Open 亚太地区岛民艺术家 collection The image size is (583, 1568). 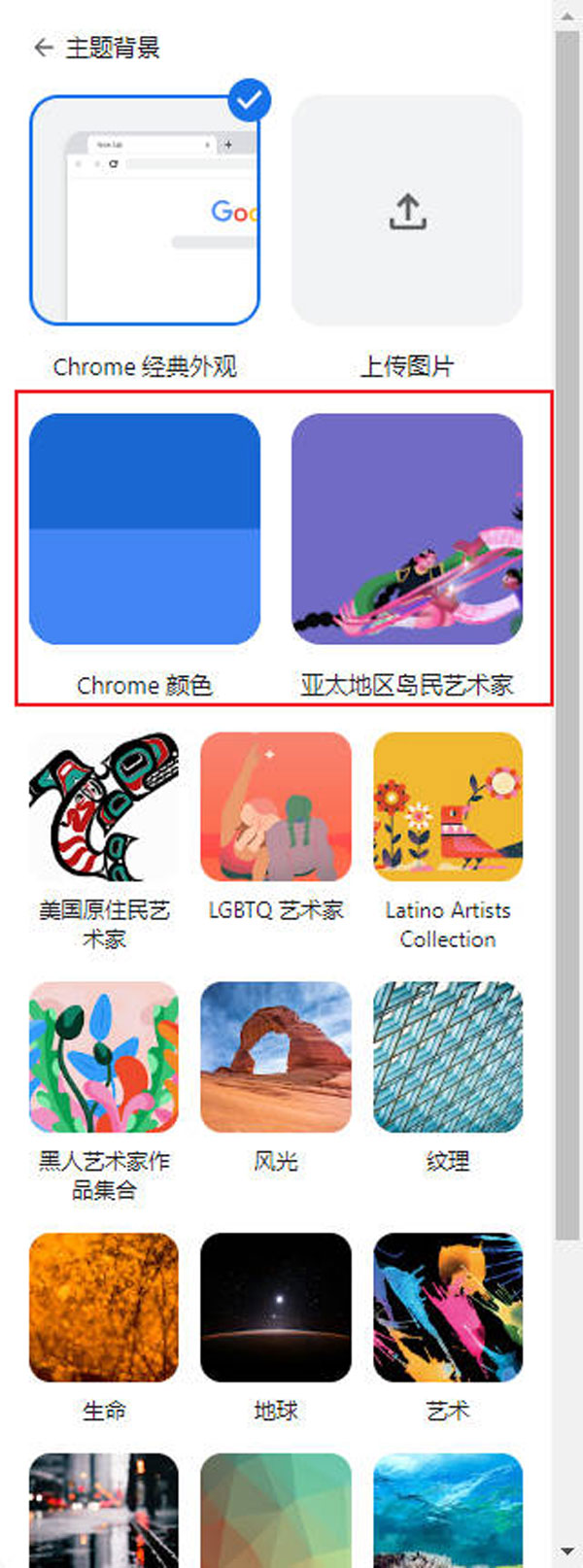click(407, 529)
